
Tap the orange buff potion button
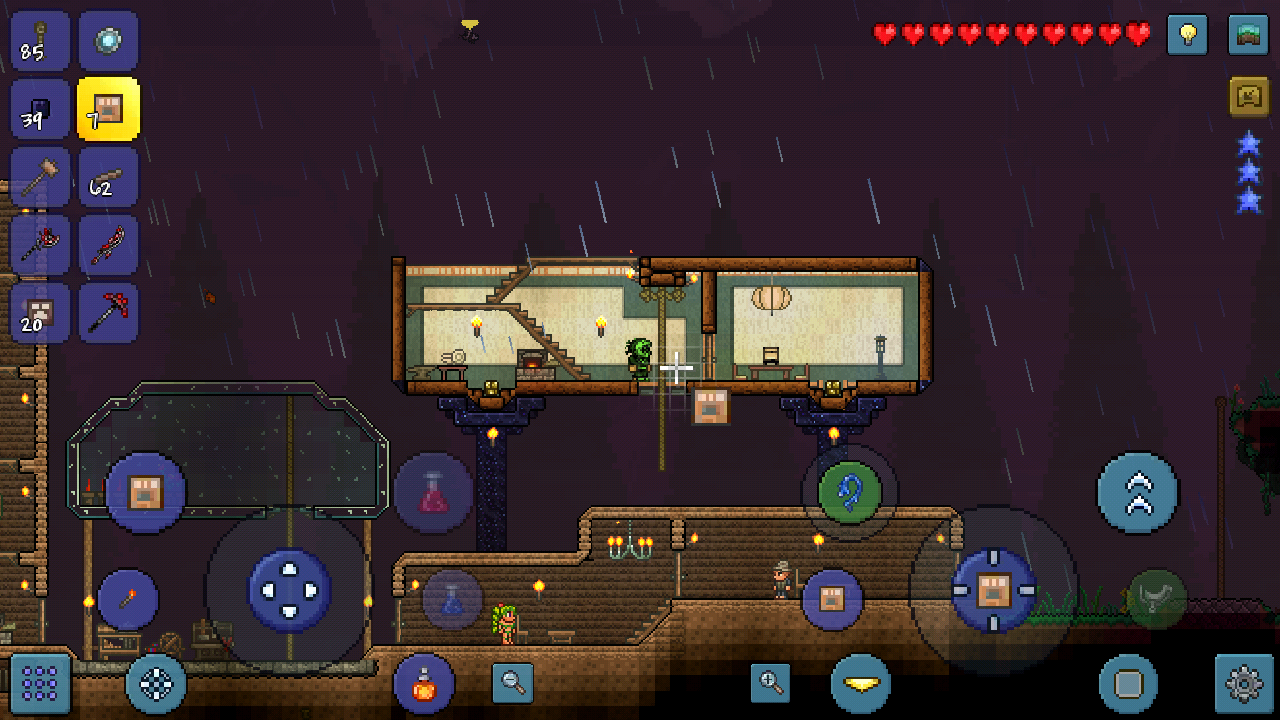(x=424, y=684)
